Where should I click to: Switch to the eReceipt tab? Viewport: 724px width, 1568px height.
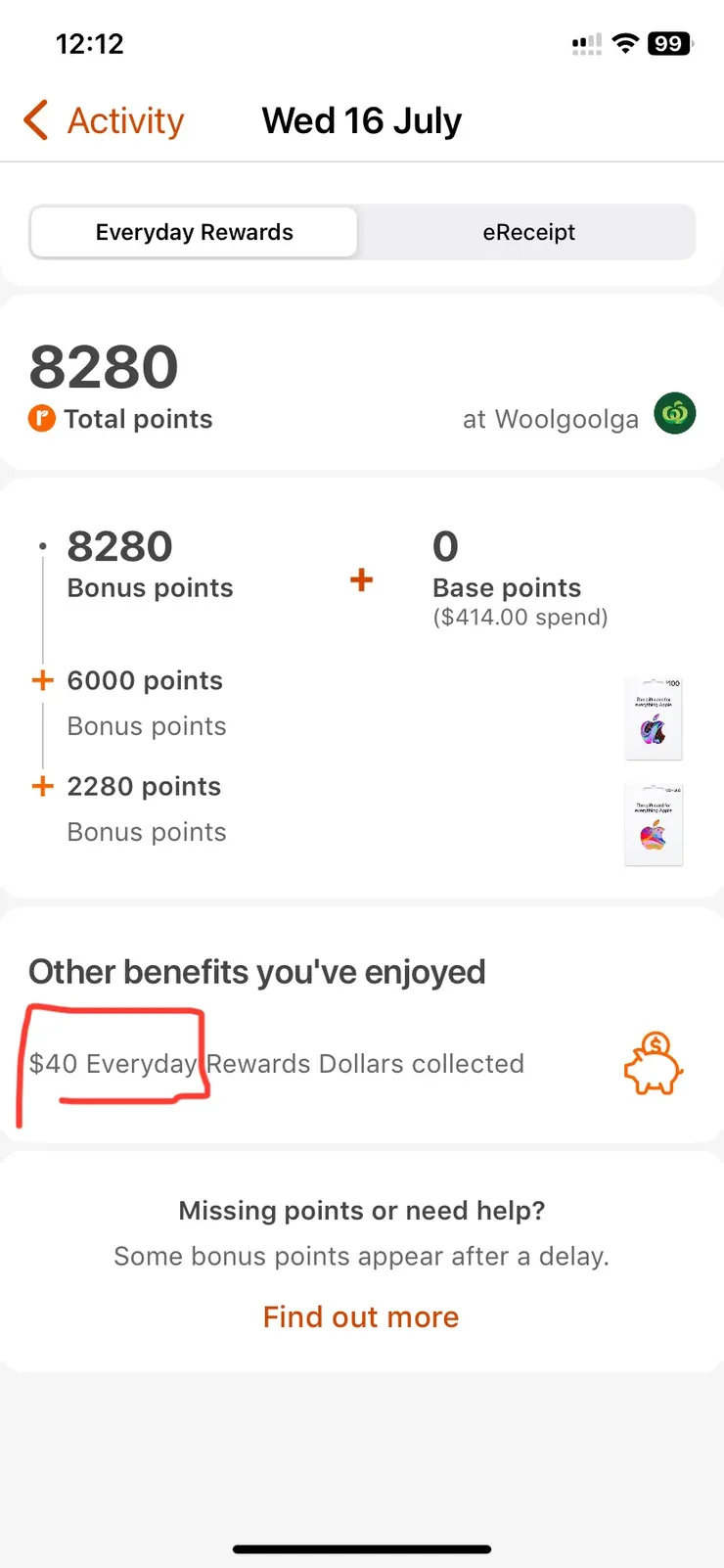(x=528, y=232)
